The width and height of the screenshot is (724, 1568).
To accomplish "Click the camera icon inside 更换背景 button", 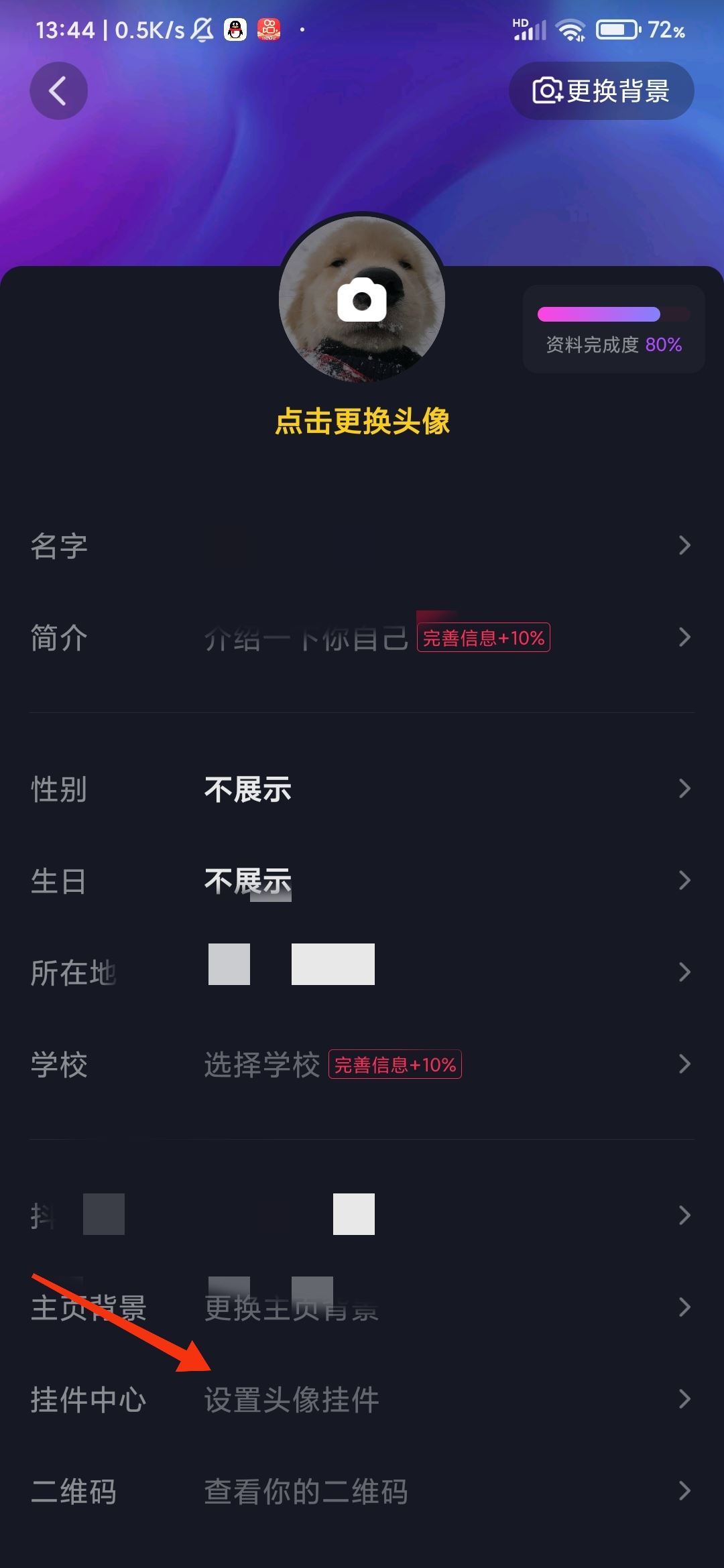I will pos(547,91).
